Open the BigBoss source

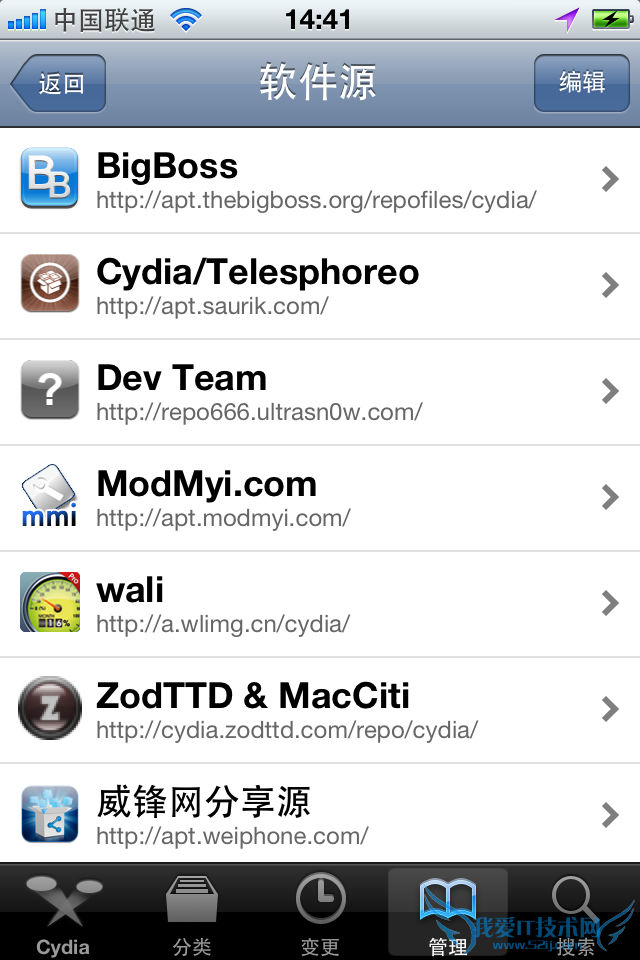(320, 180)
